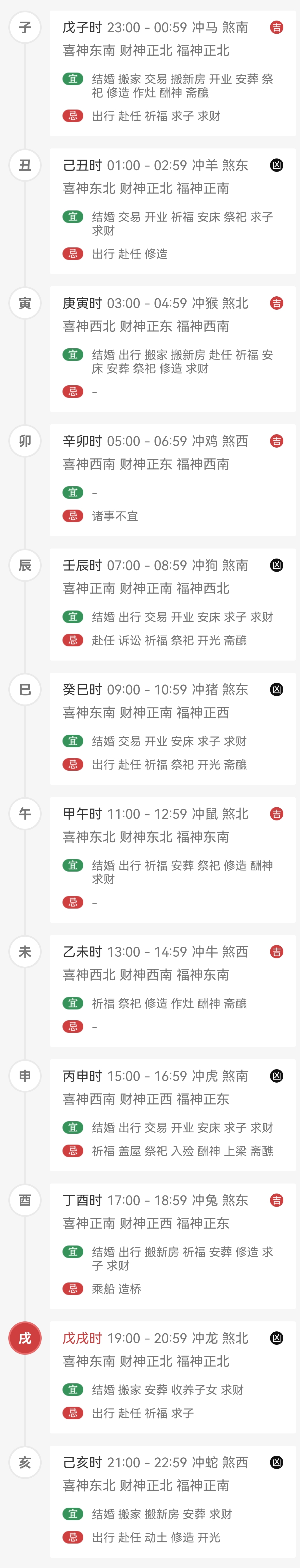
Task: View the 庚寅时 03:00 hour card
Action: tap(172, 349)
